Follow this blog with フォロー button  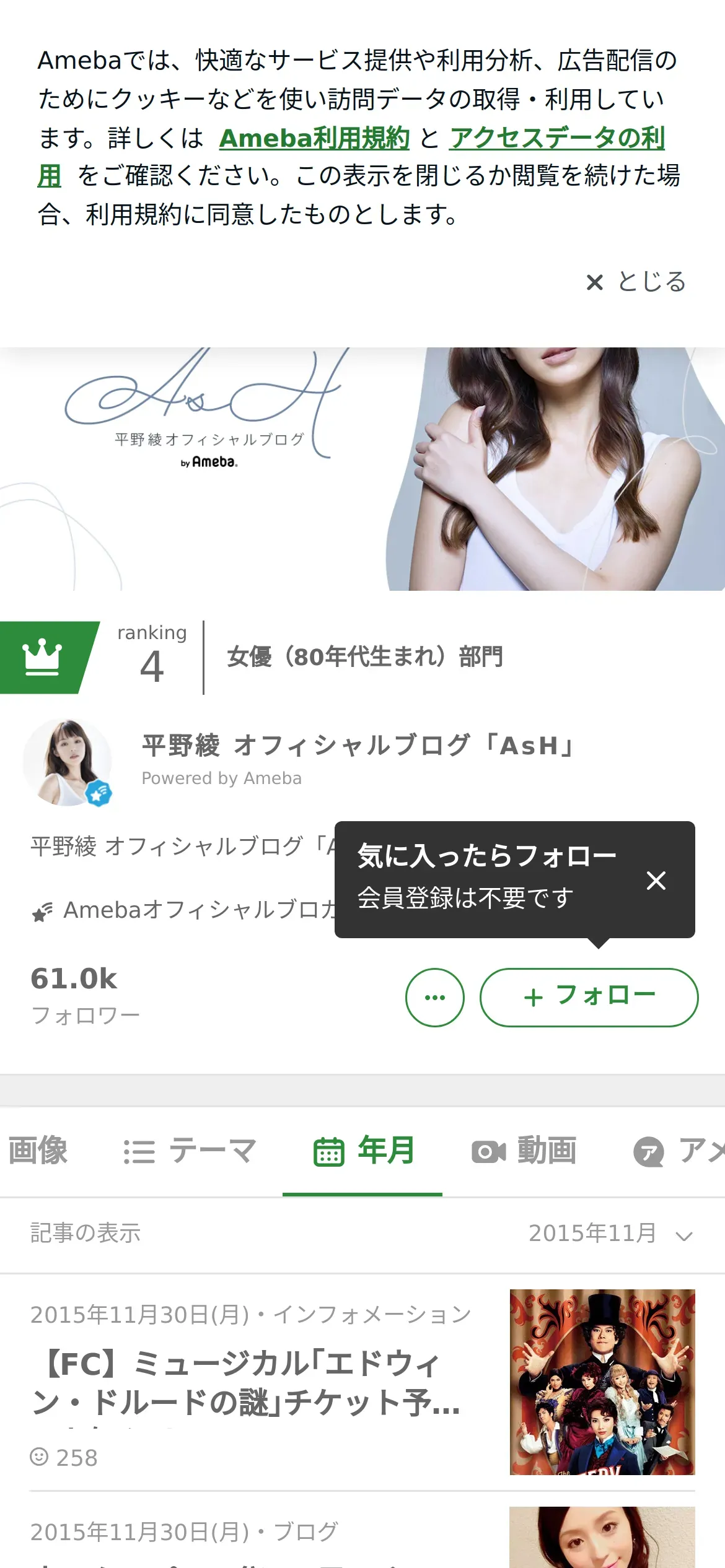[x=589, y=997]
